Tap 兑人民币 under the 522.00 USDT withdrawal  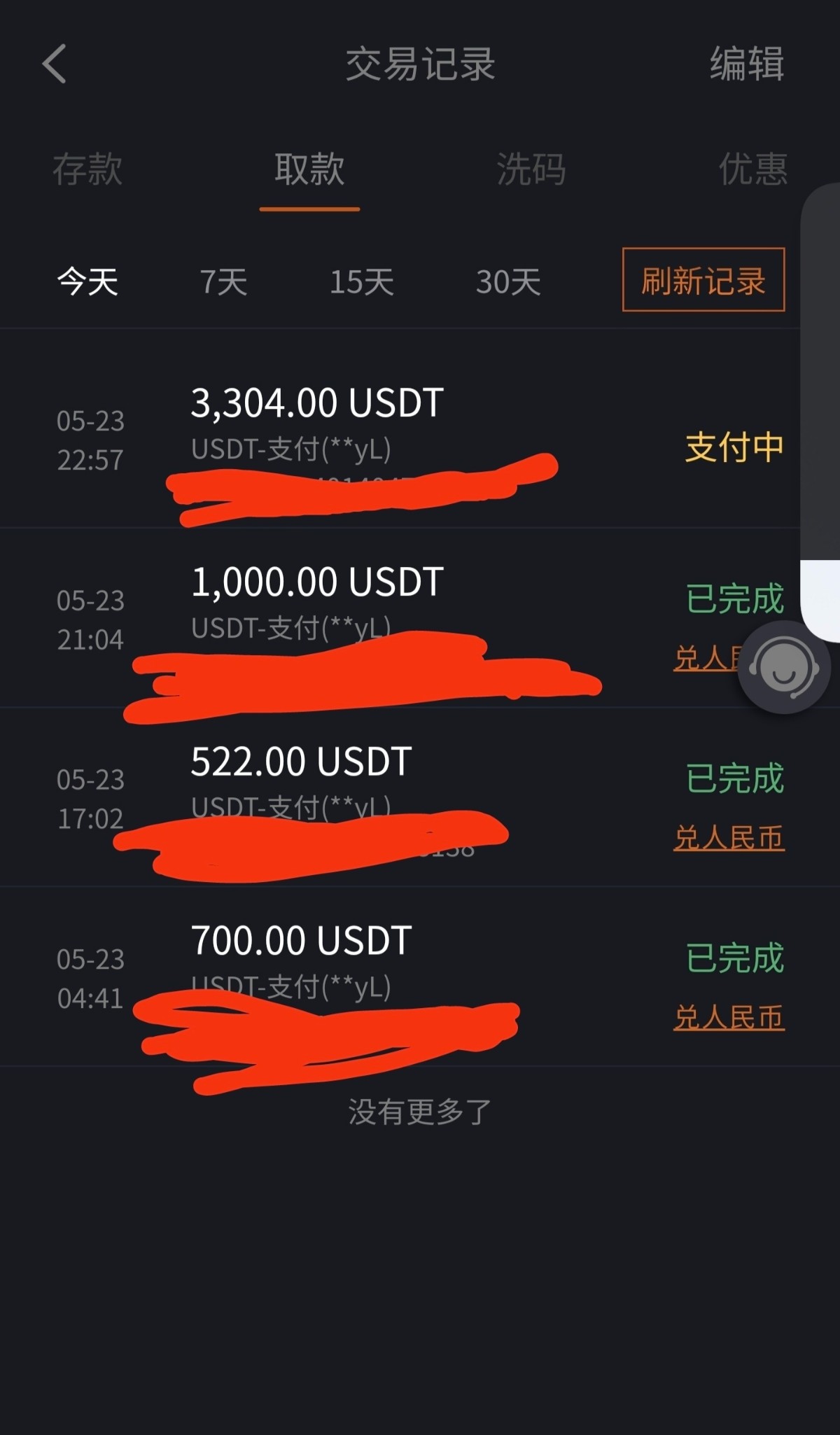pos(729,838)
